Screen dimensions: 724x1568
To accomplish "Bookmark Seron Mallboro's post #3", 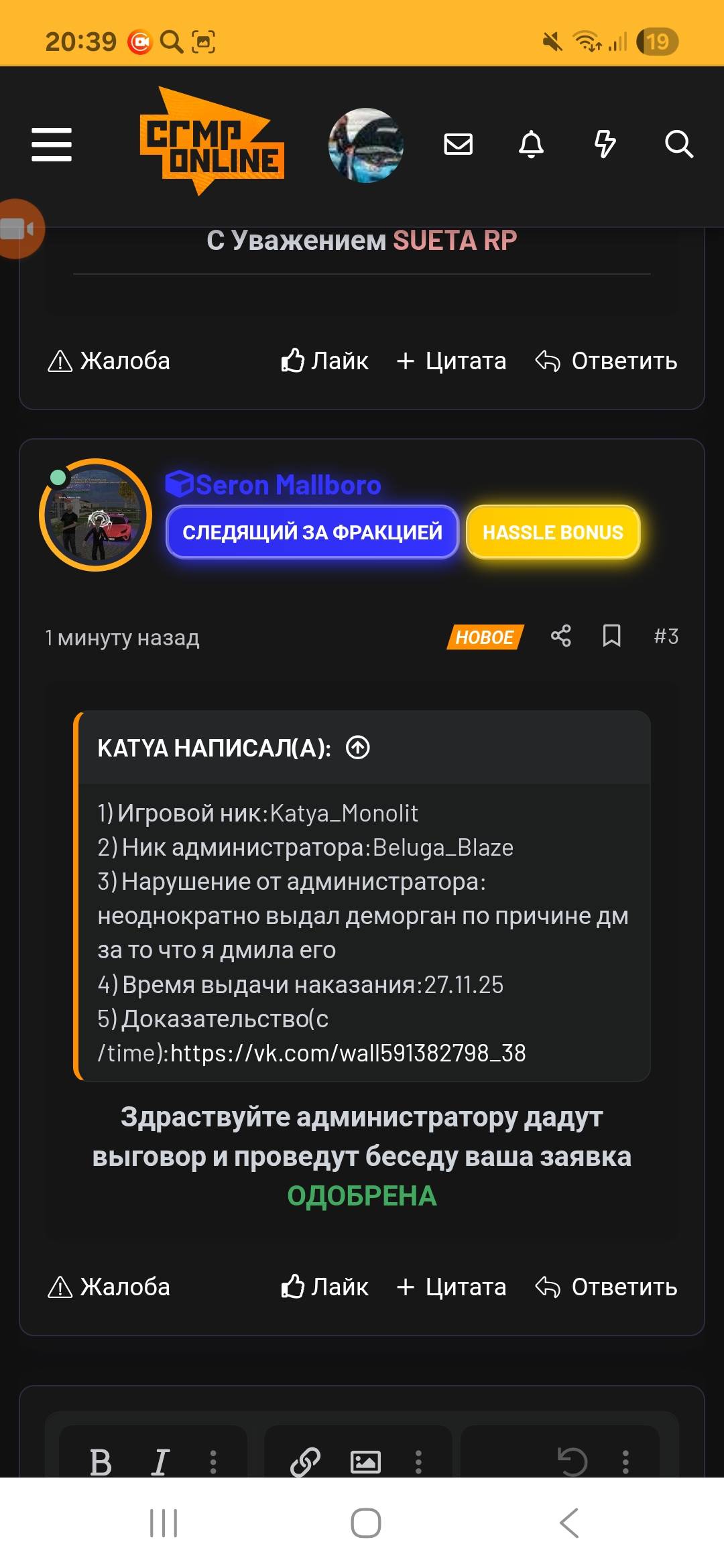I will [611, 636].
